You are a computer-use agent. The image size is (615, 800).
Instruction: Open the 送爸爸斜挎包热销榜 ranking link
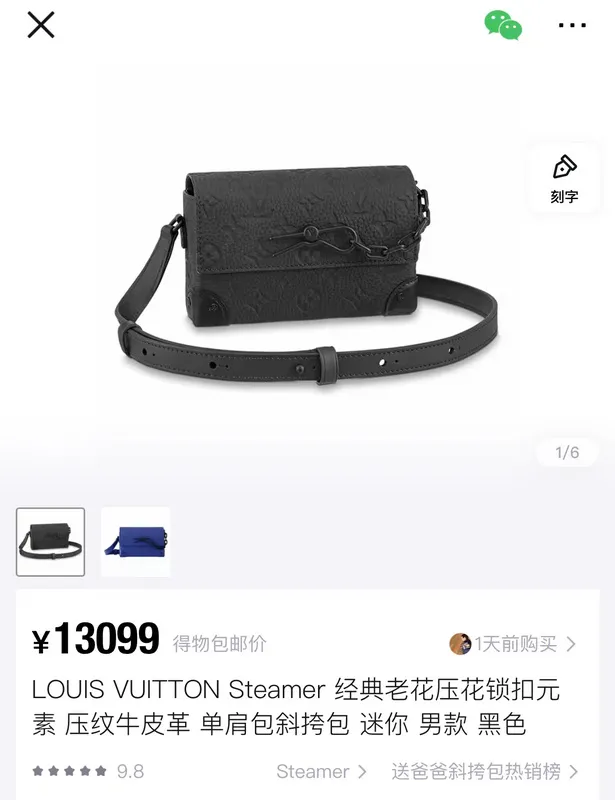[x=484, y=771]
